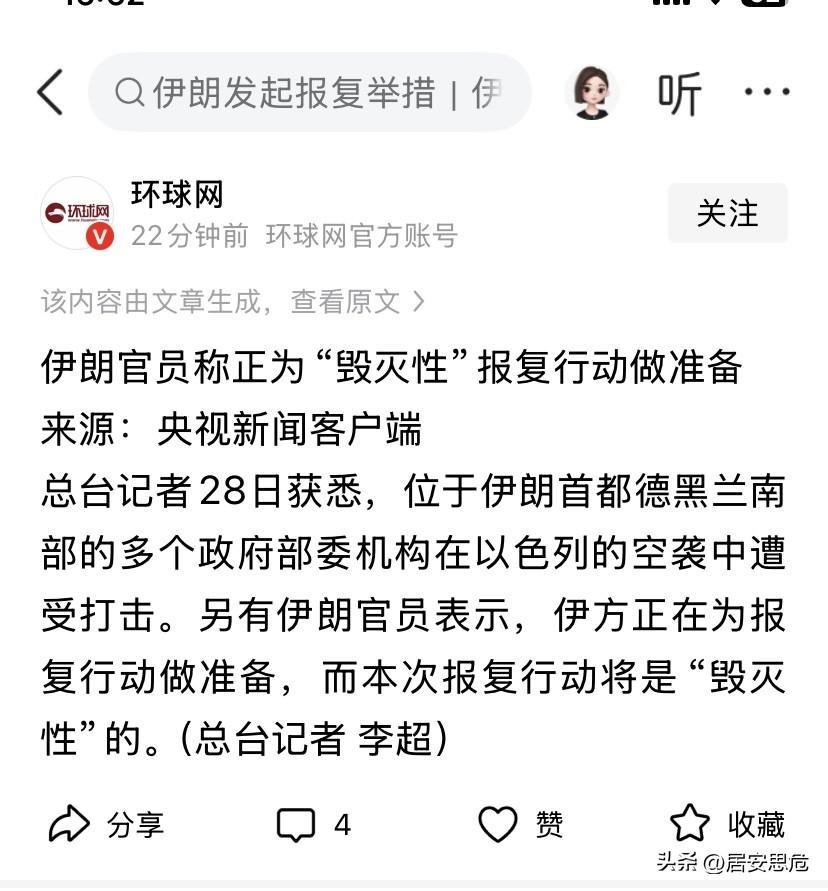Image resolution: width=828 pixels, height=891 pixels.
Task: Open the three-dot more options icon
Action: [769, 92]
